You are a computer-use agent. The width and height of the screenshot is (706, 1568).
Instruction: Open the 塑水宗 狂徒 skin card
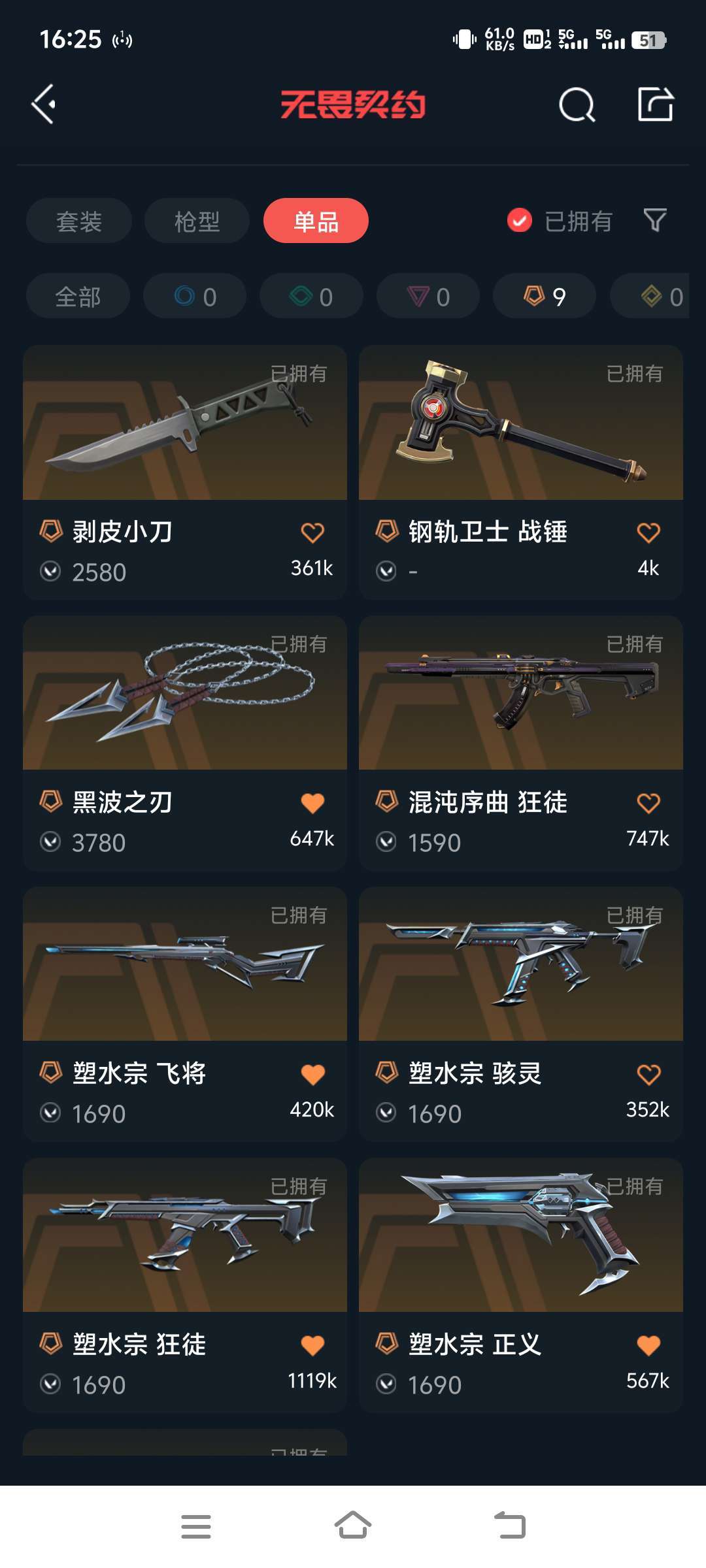tap(185, 1285)
